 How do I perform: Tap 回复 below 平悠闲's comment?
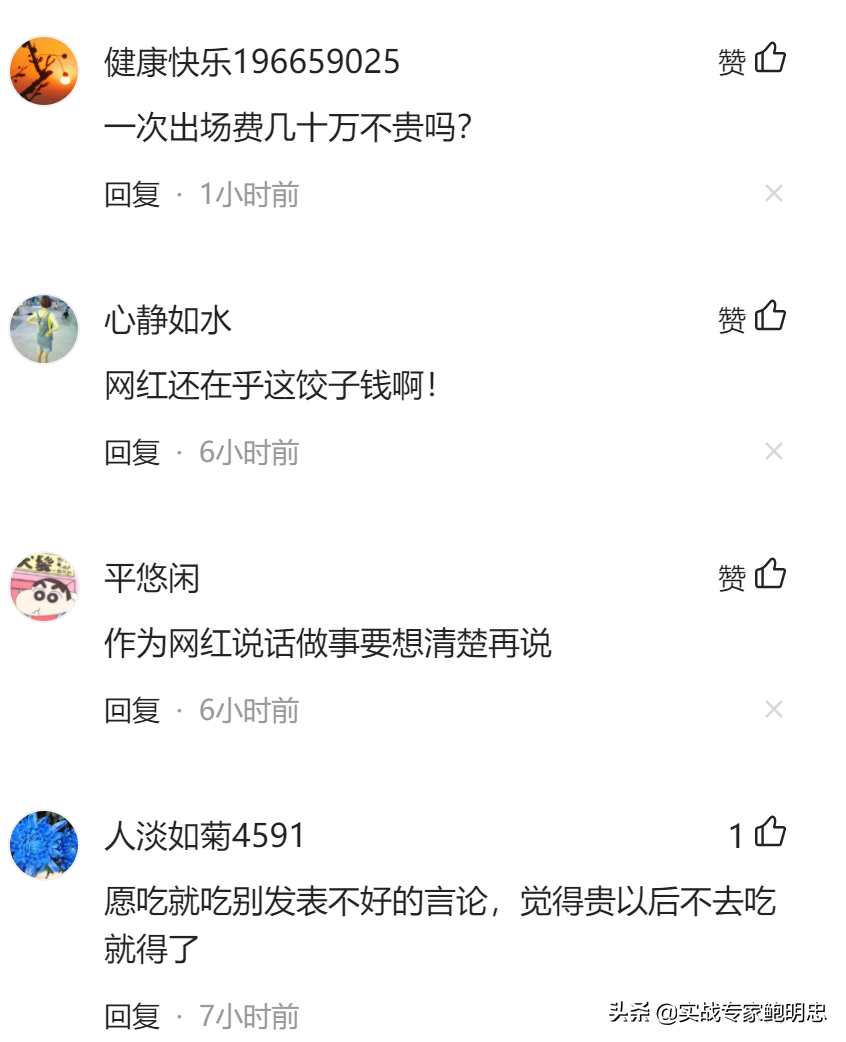[x=129, y=710]
